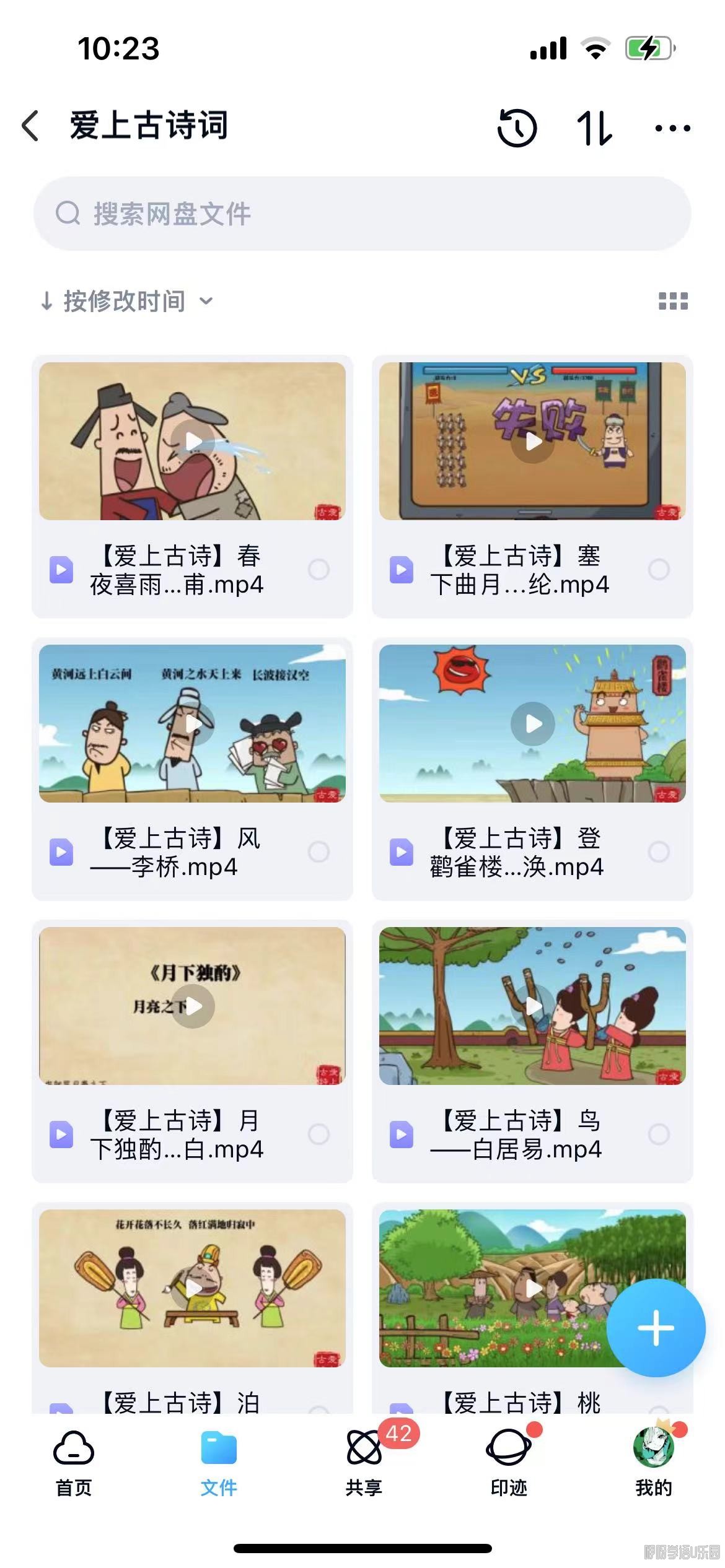Go to the 我的 tab
The image size is (725, 1568).
[x=654, y=1461]
